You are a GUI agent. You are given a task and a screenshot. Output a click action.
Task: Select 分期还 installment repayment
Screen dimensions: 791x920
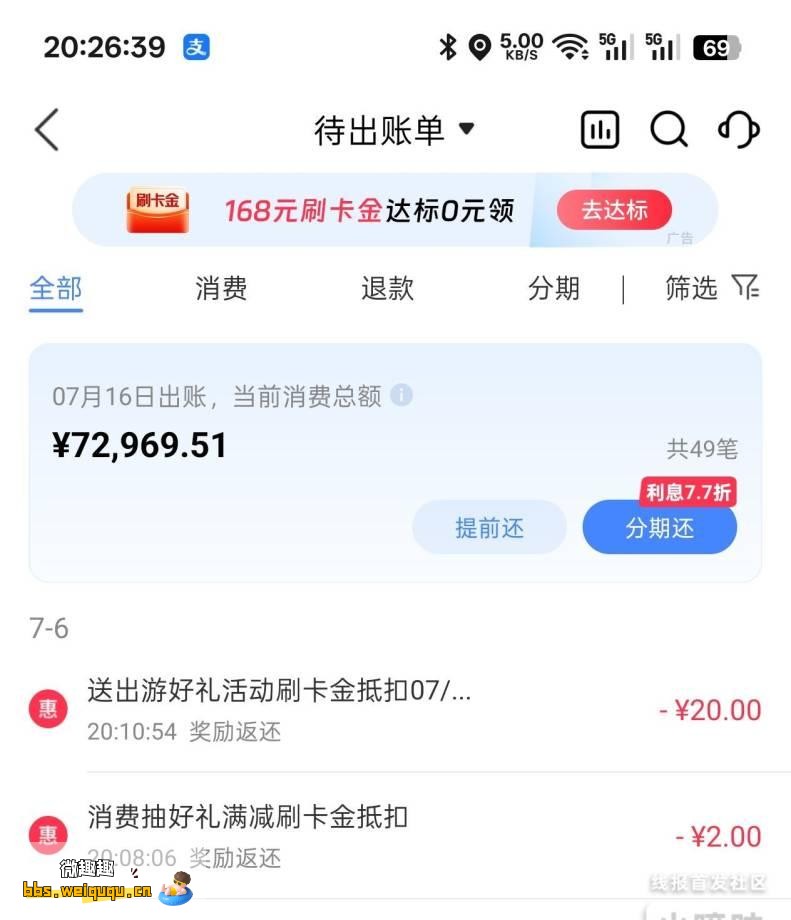tap(659, 528)
